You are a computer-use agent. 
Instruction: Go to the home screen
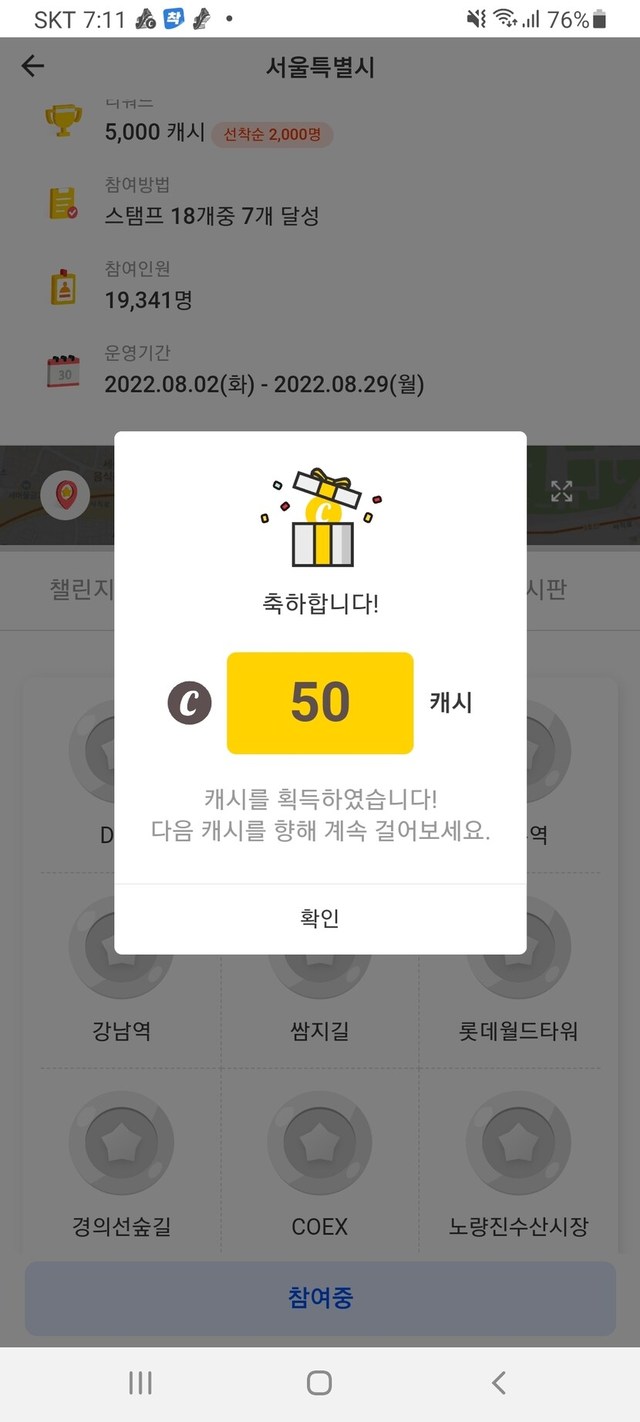click(x=319, y=1383)
